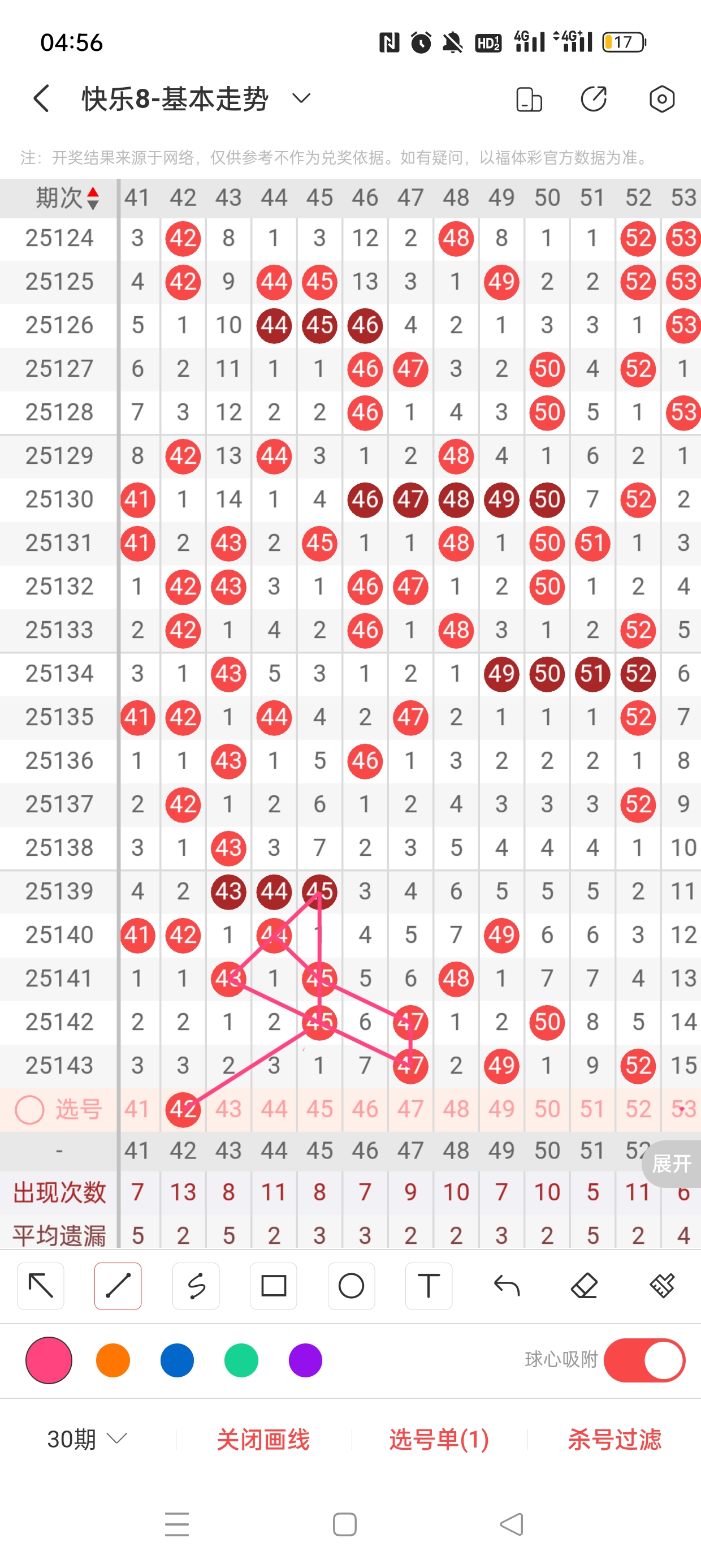
Task: Open the hexagon settings icon
Action: pos(661,99)
